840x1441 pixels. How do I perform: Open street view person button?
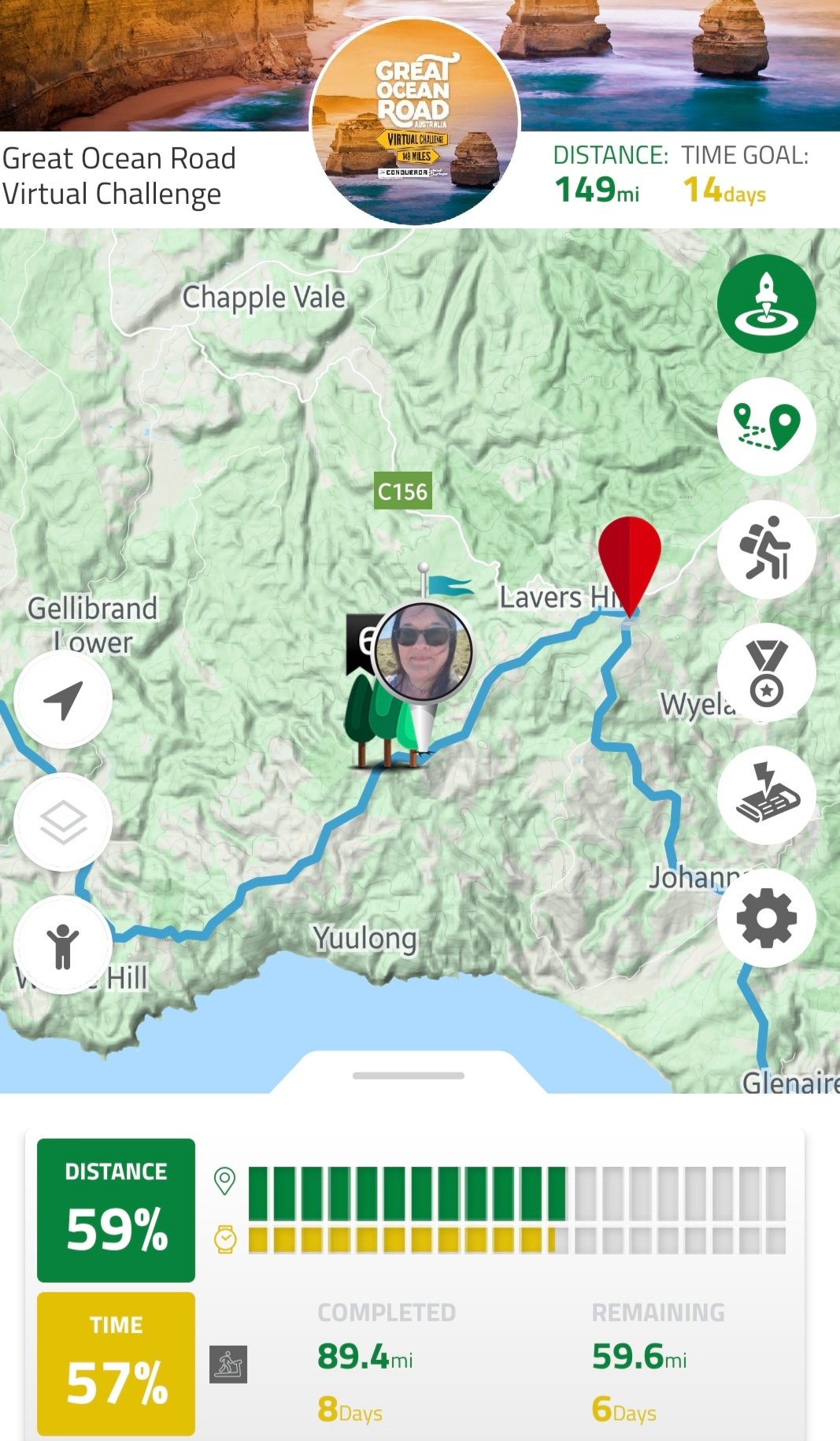coord(63,945)
